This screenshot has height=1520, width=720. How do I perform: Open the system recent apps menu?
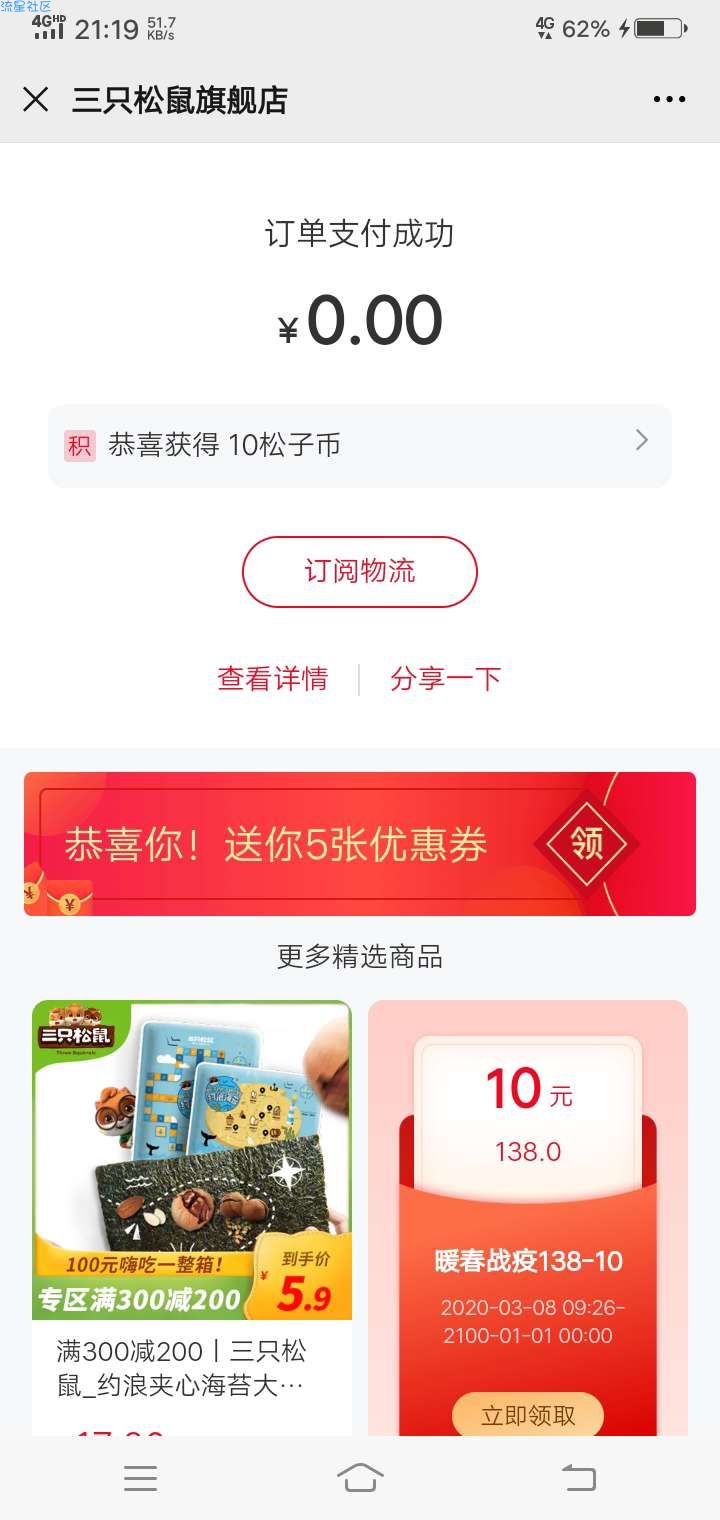pos(140,1478)
